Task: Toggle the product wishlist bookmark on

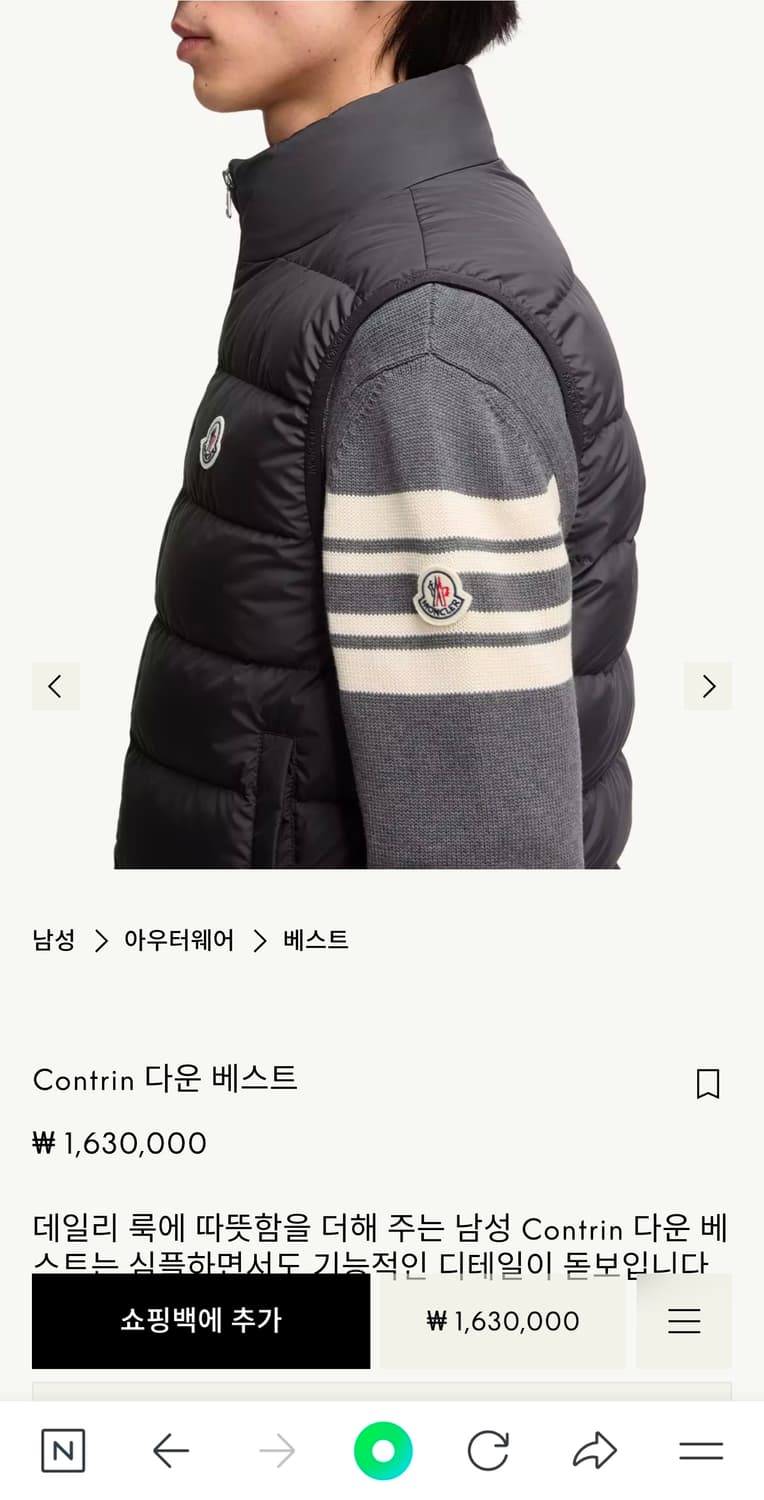Action: click(x=709, y=1083)
